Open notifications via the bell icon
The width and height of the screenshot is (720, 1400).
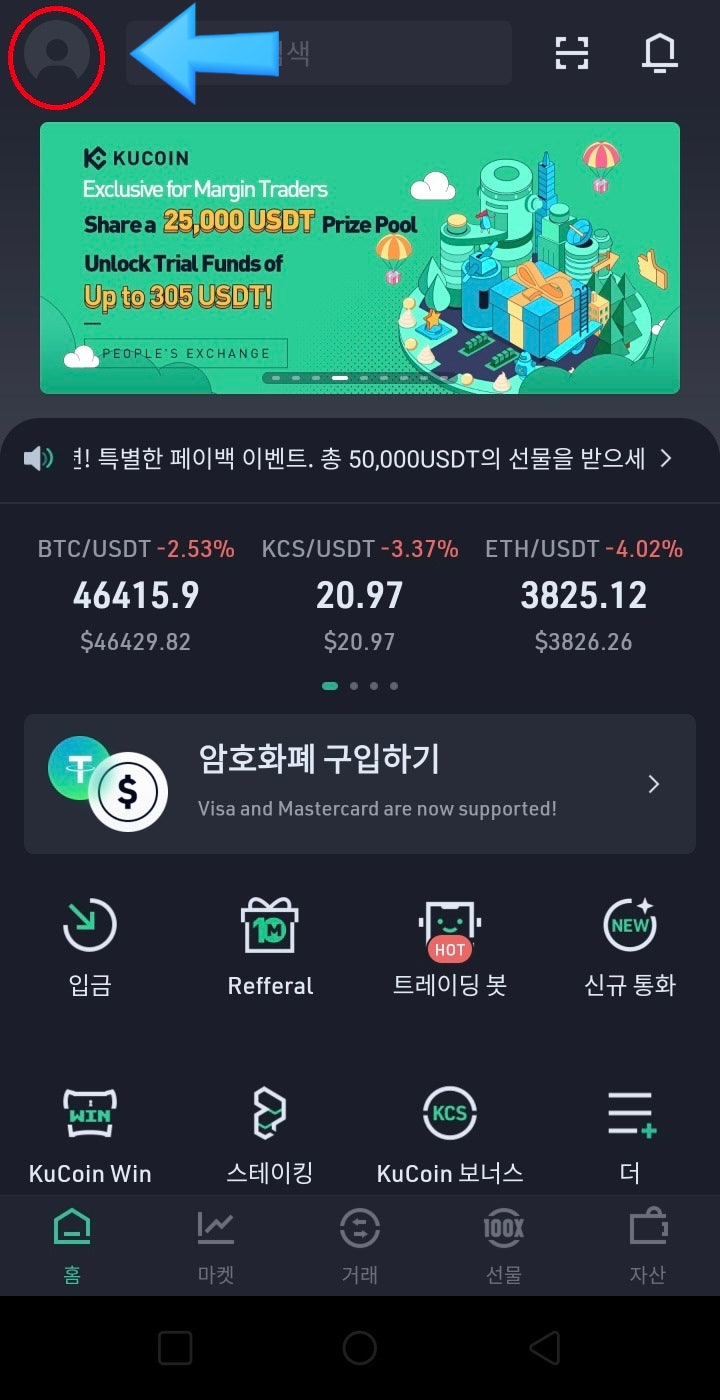[660, 54]
